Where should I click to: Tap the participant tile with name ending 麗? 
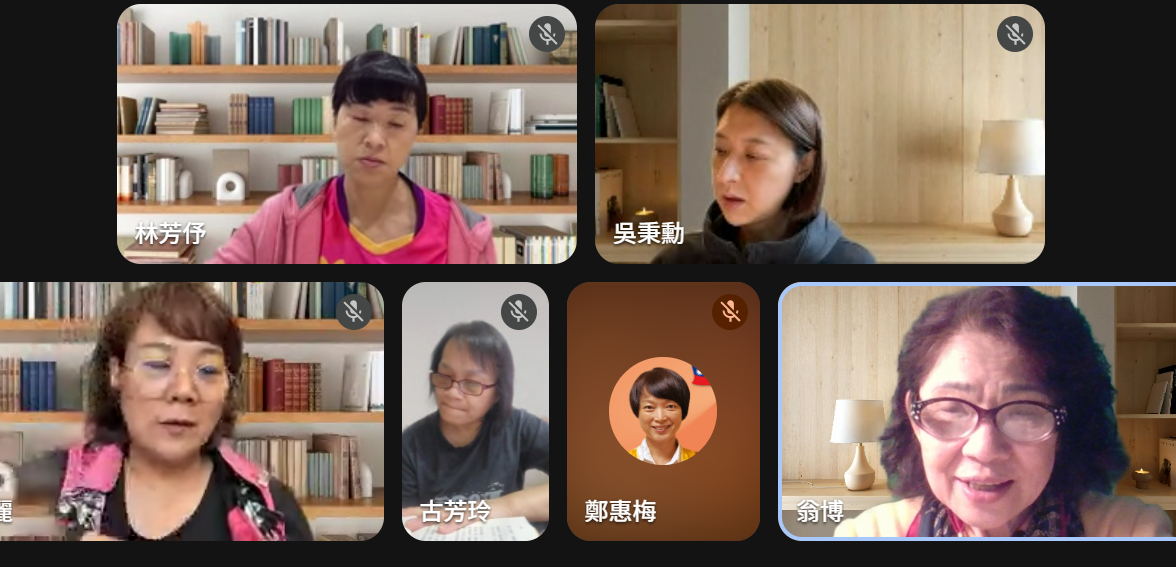click(x=190, y=411)
